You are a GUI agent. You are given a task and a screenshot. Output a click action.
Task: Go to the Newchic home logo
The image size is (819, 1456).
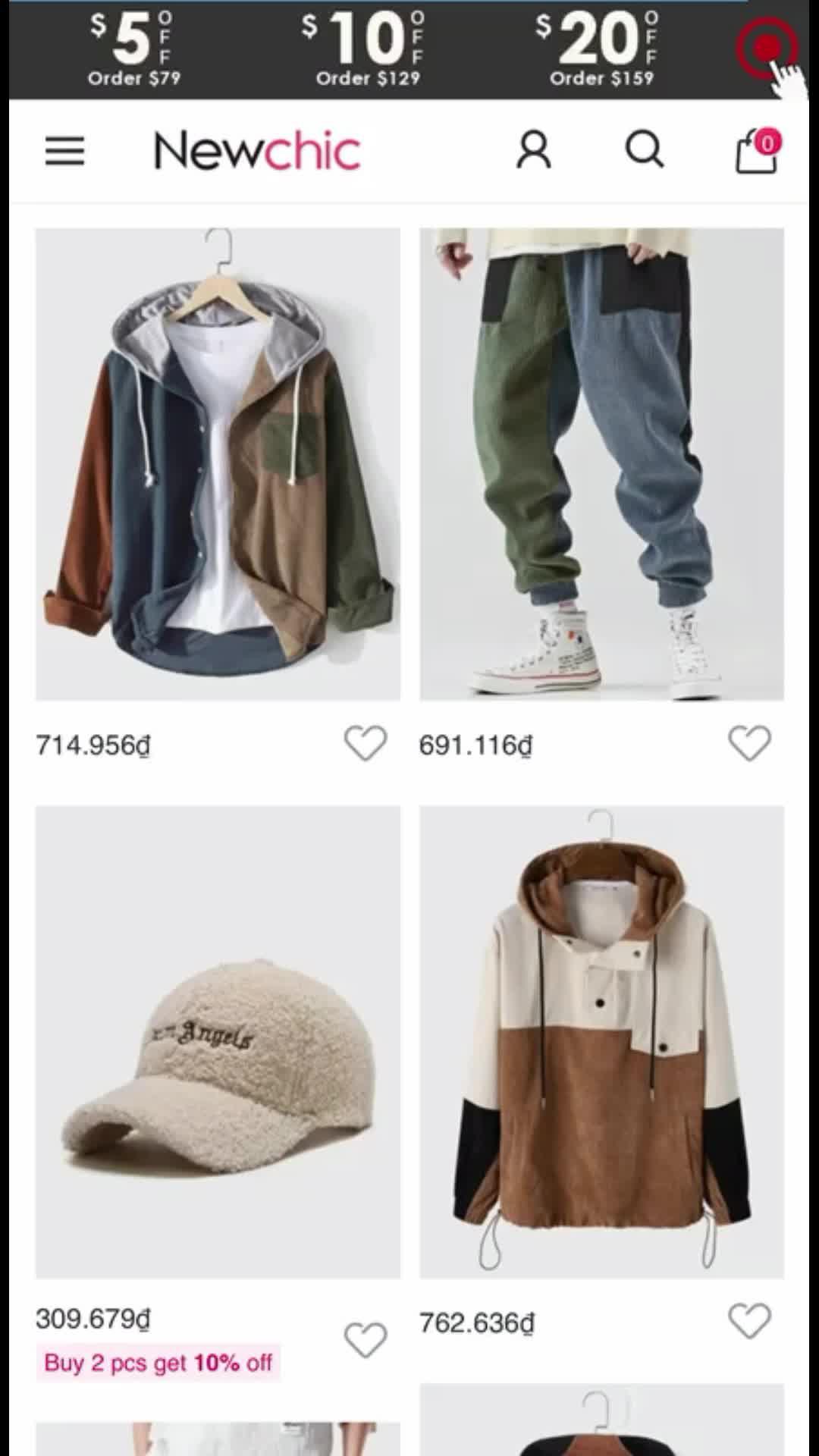pos(257,150)
